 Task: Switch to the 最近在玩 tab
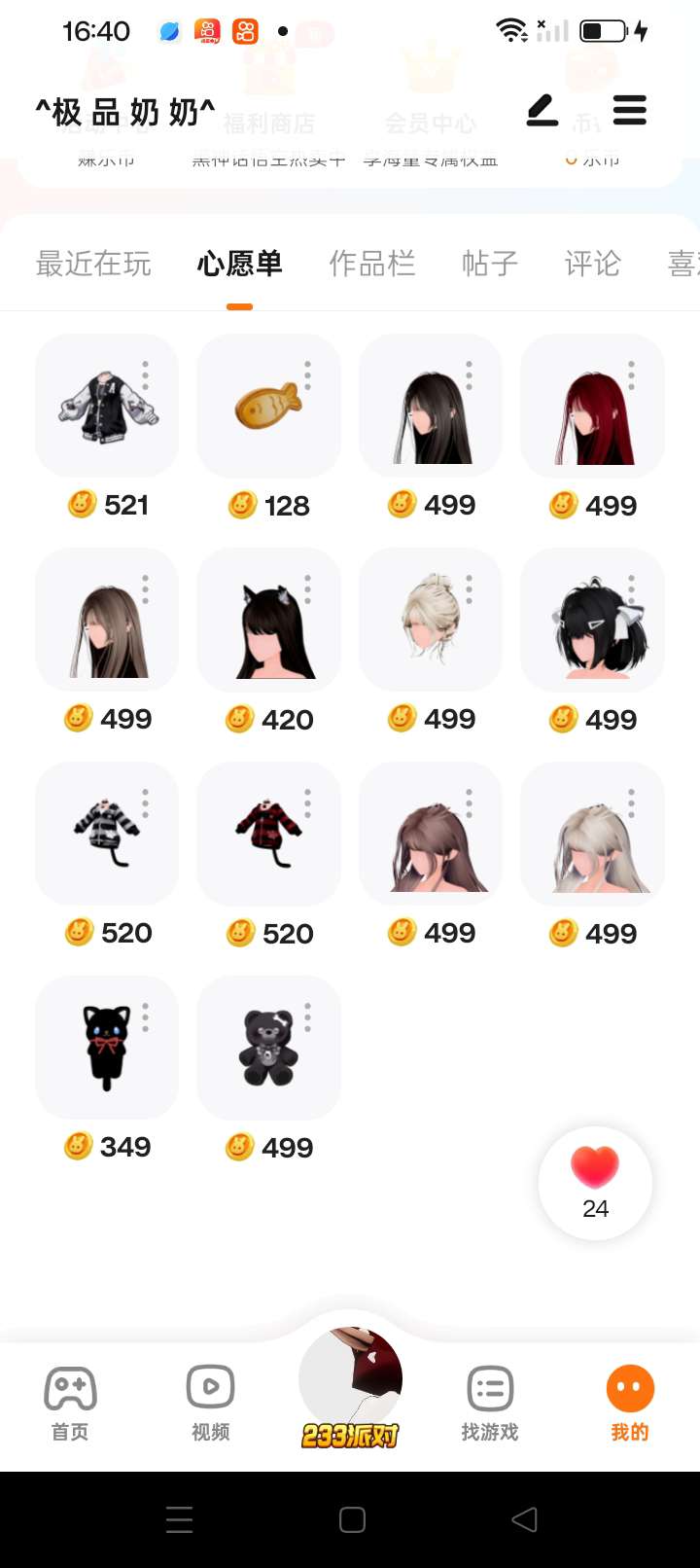(x=93, y=264)
